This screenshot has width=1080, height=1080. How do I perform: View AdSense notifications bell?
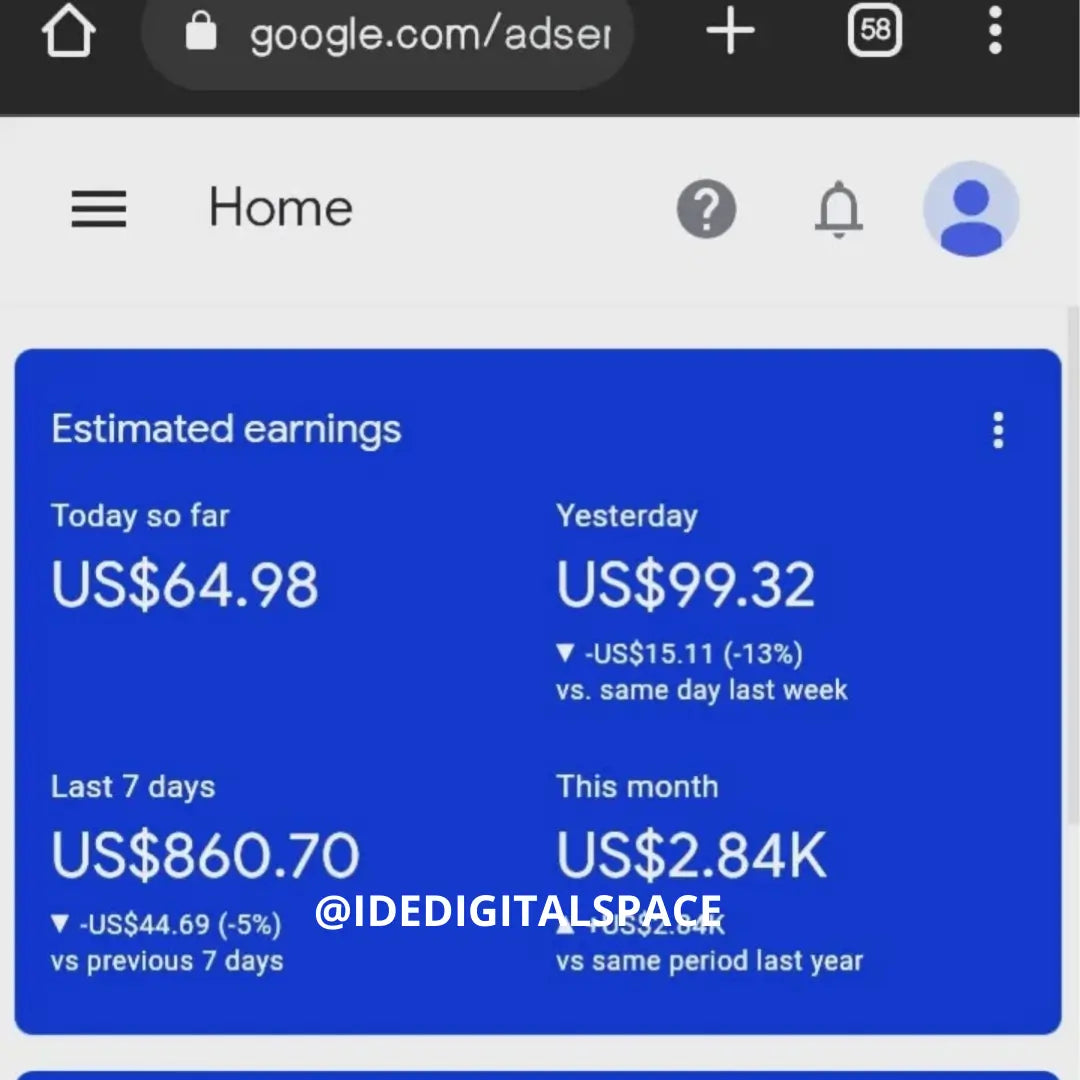click(838, 209)
